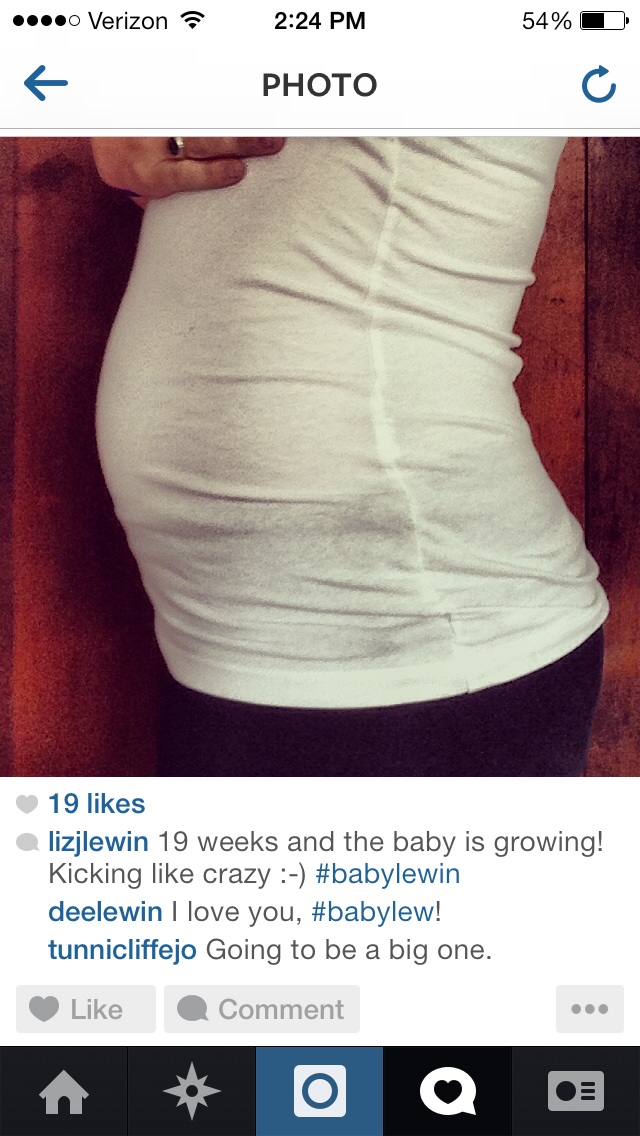Open the camera tab

point(319,1091)
